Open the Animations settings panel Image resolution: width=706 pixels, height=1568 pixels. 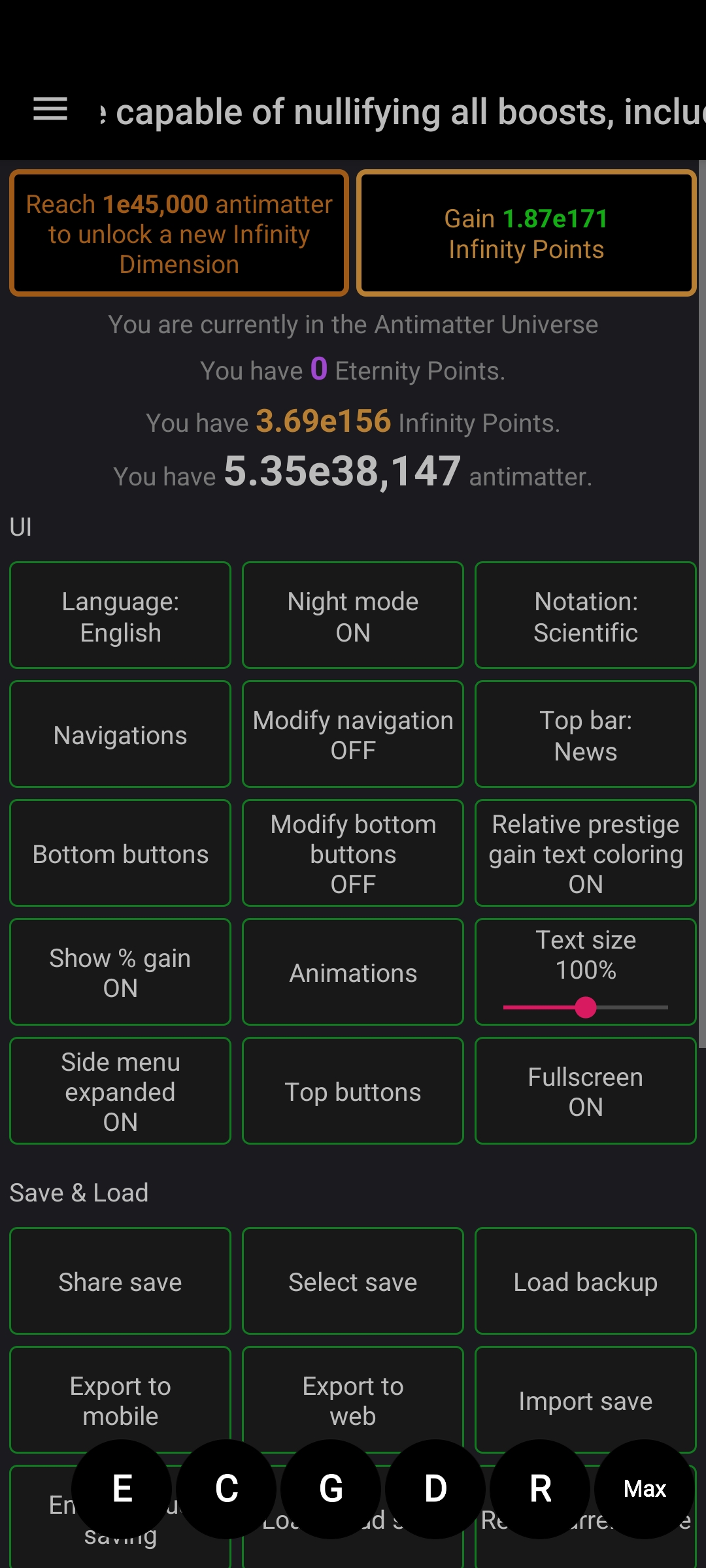point(352,972)
